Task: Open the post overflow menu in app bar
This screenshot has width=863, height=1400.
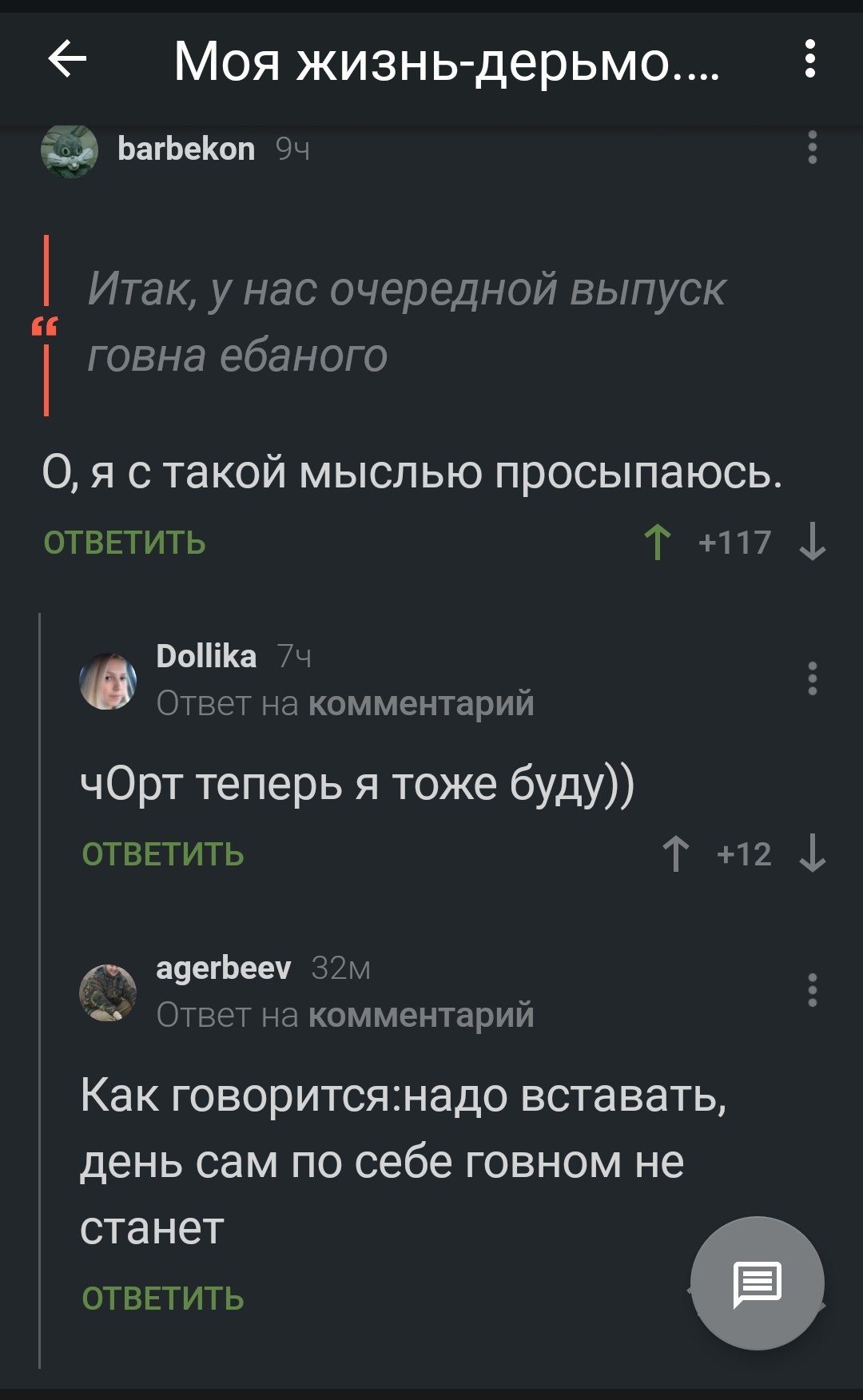Action: (809, 60)
